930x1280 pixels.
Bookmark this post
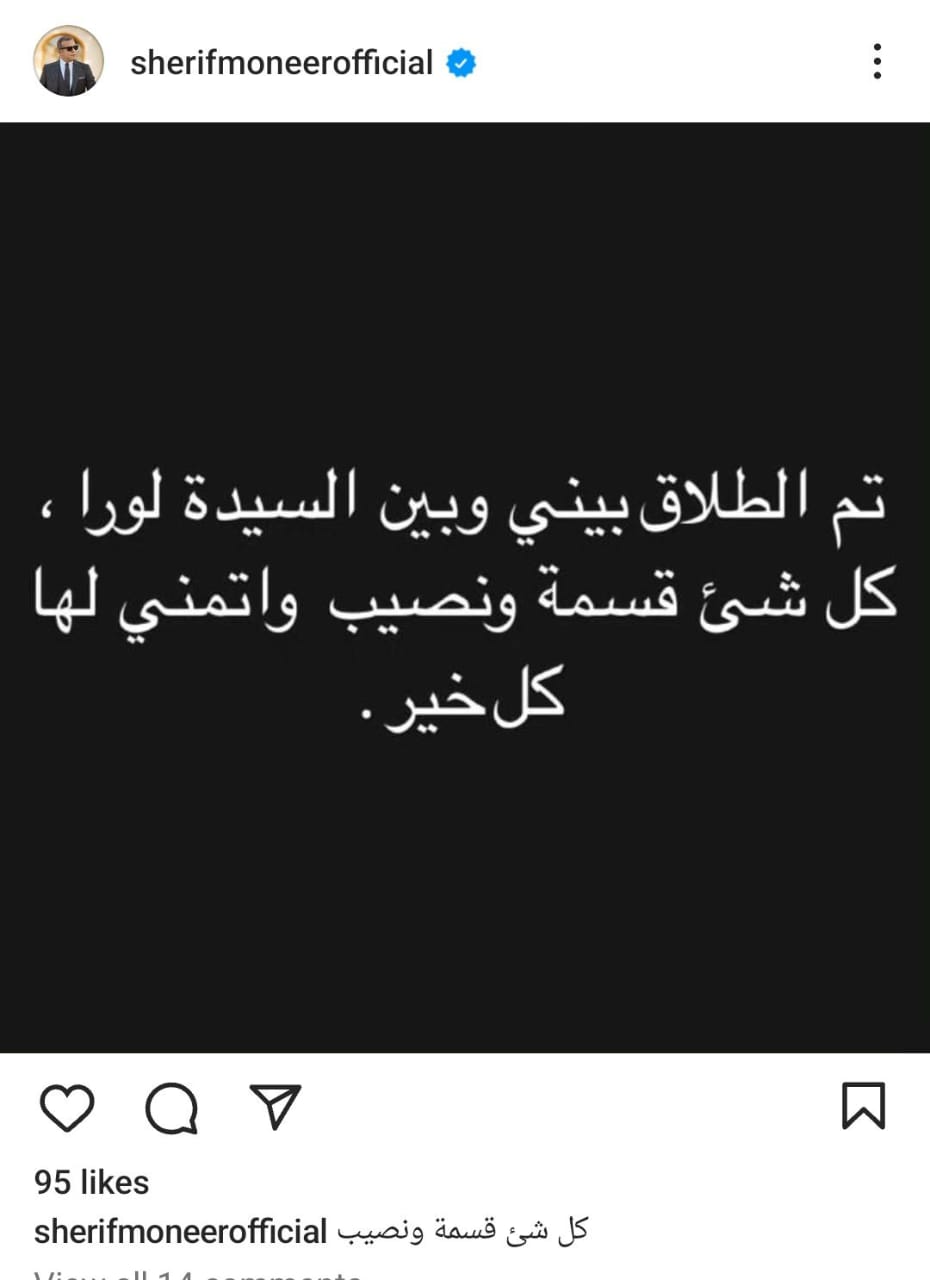pos(863,1107)
